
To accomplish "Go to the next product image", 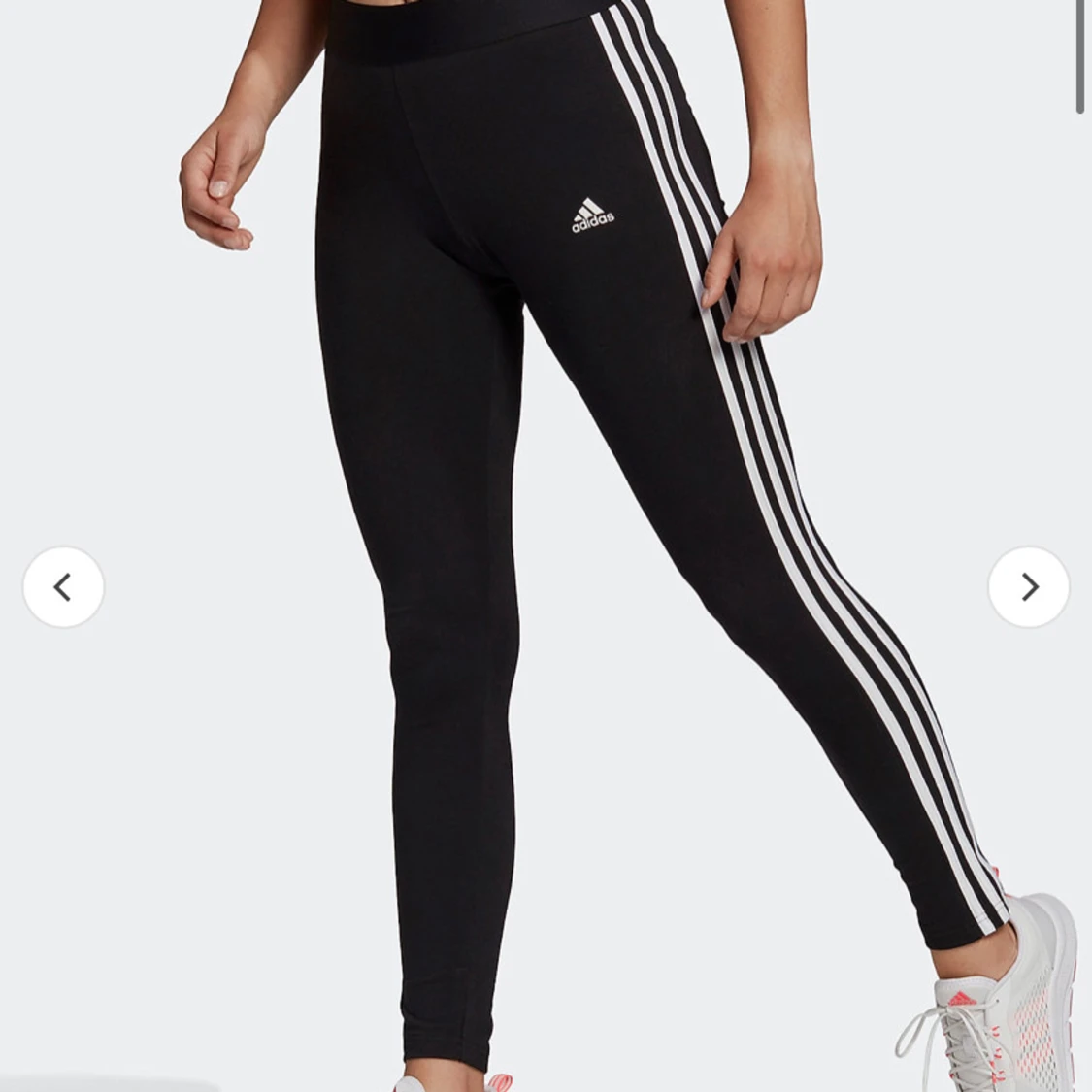I will pyautogui.click(x=1028, y=587).
